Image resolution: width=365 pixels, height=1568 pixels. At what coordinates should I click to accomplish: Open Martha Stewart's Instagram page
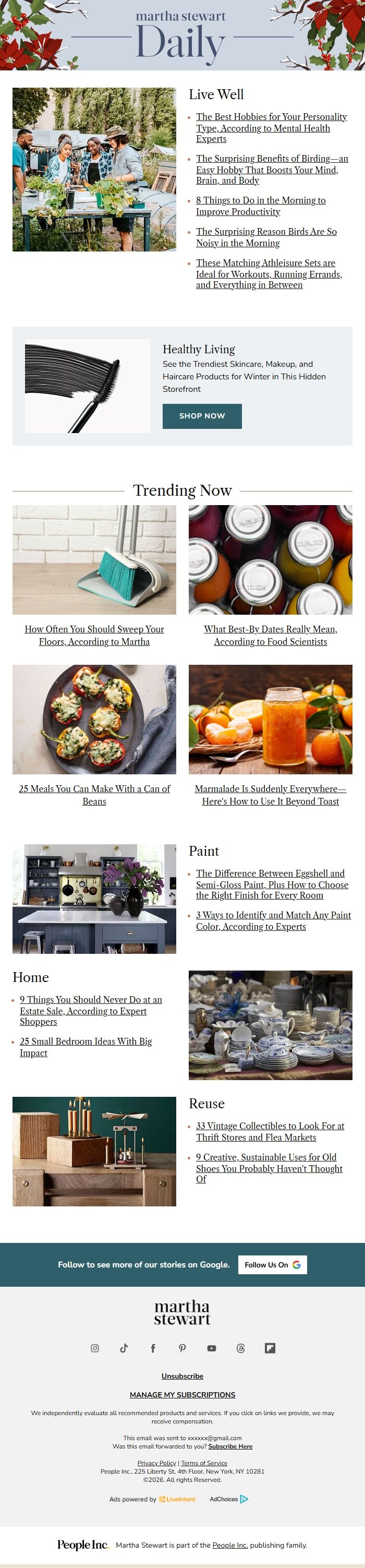click(x=95, y=1348)
